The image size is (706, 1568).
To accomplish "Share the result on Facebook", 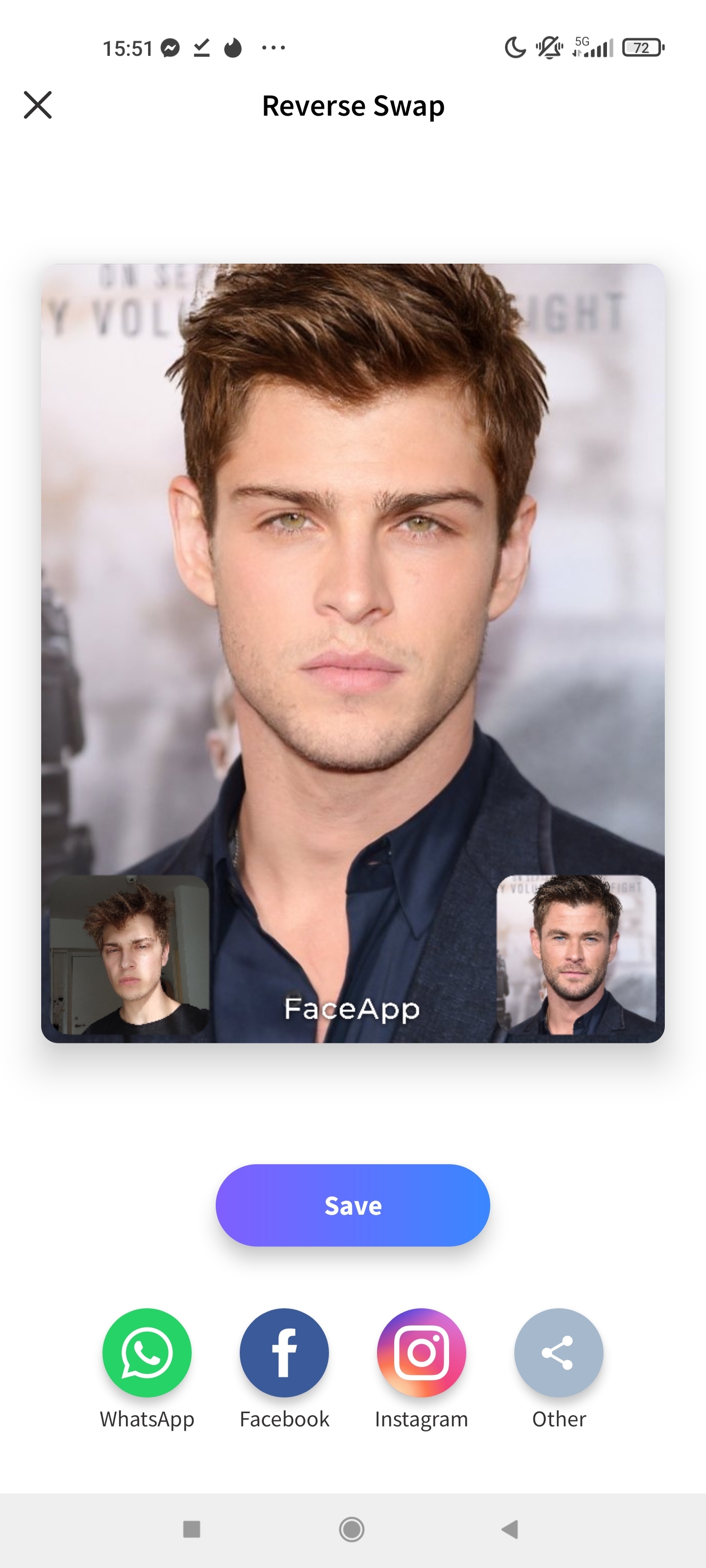I will 284,1352.
